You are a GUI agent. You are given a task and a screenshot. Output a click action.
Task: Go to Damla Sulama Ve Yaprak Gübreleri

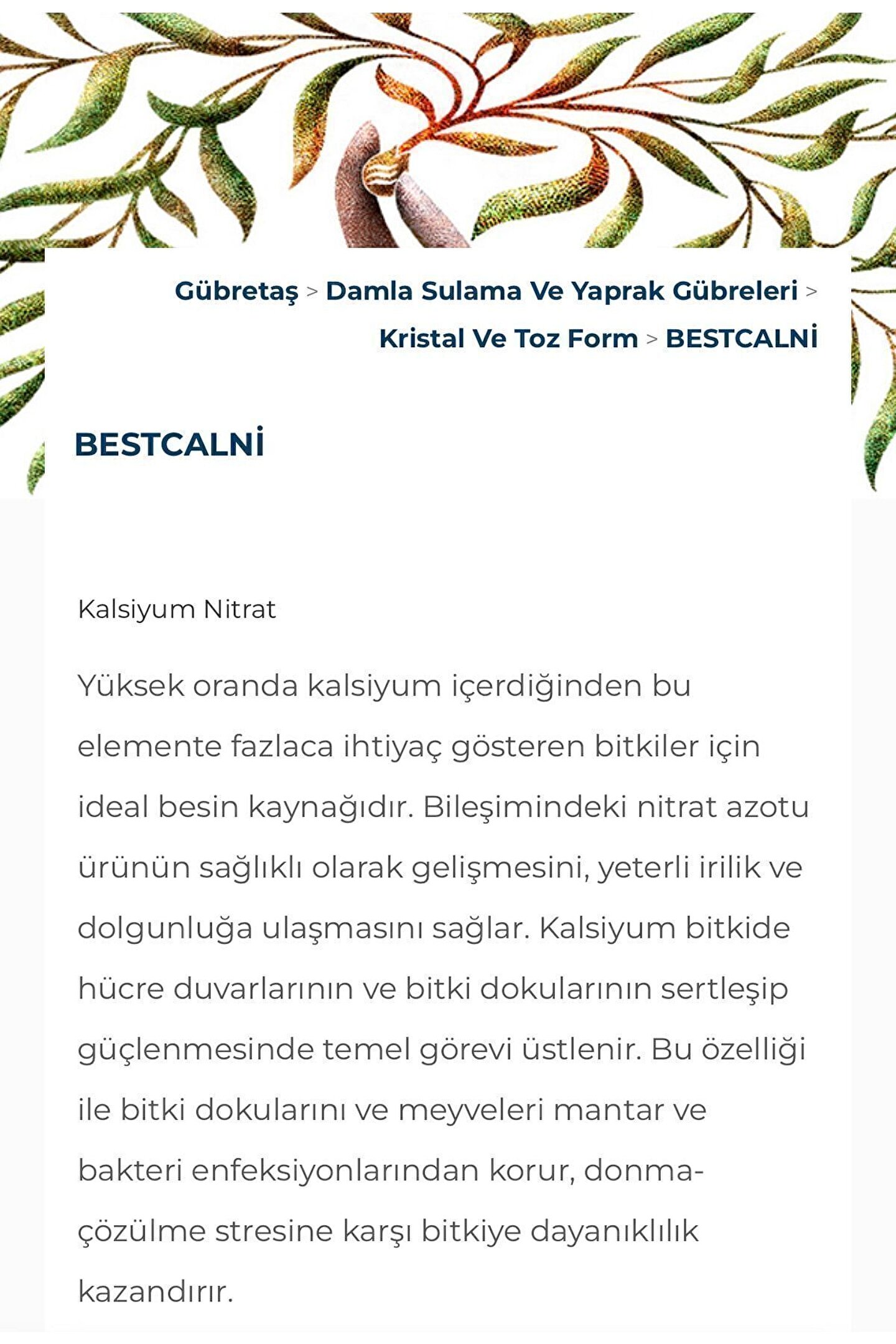[x=561, y=291]
